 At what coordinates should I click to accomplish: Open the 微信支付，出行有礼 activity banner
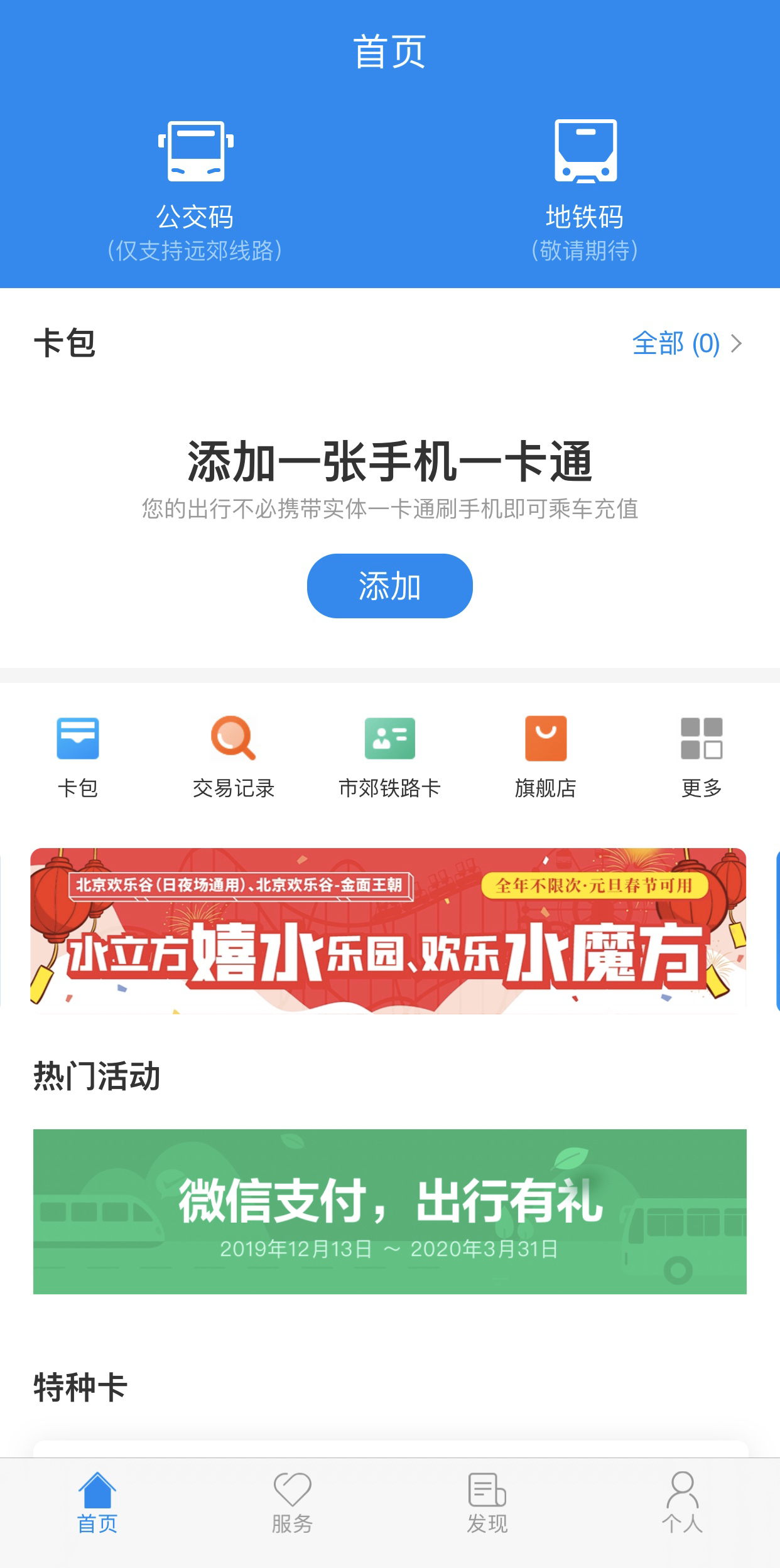(389, 1211)
